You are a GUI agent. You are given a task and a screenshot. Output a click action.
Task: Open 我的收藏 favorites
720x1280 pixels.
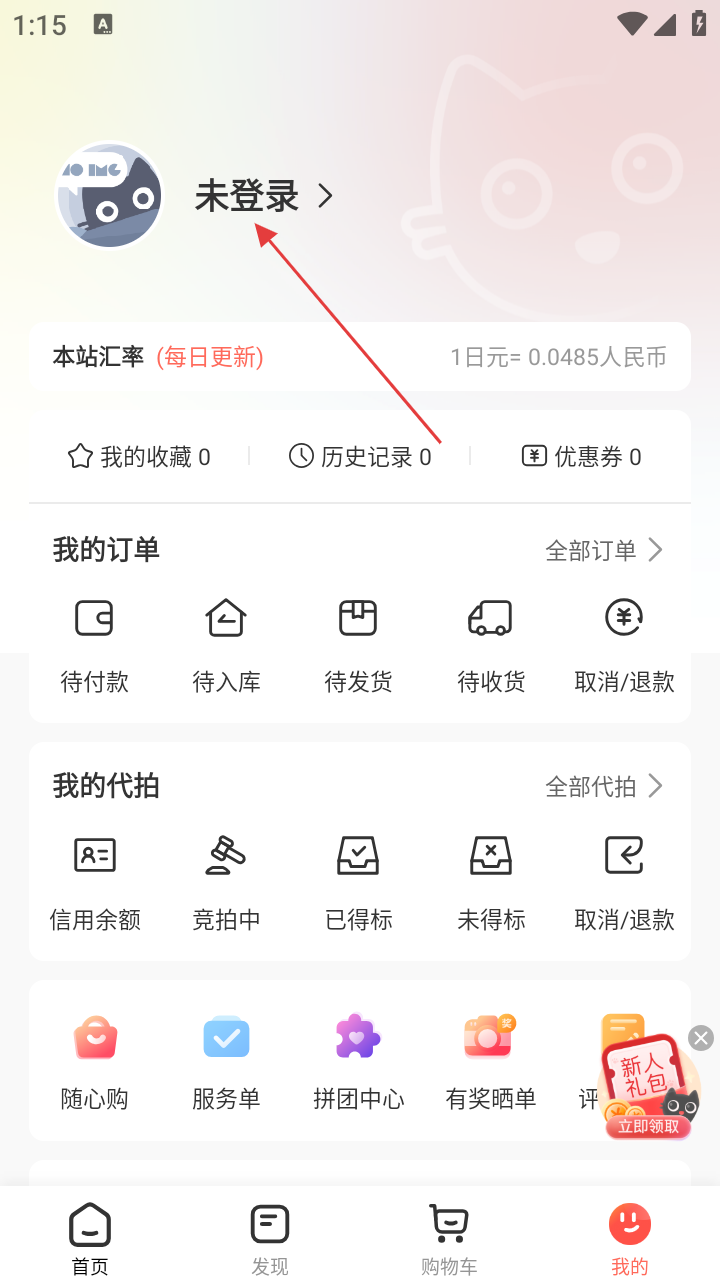[x=138, y=457]
